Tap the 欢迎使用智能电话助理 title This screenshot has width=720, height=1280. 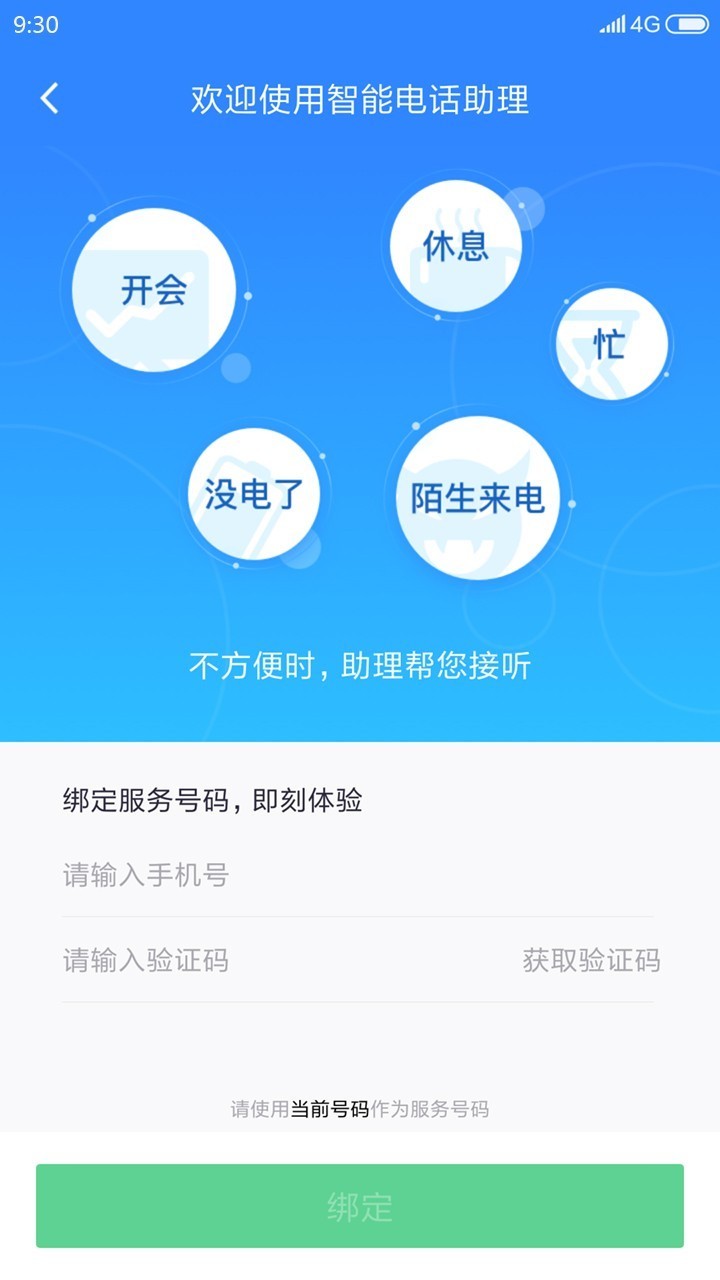(x=360, y=99)
